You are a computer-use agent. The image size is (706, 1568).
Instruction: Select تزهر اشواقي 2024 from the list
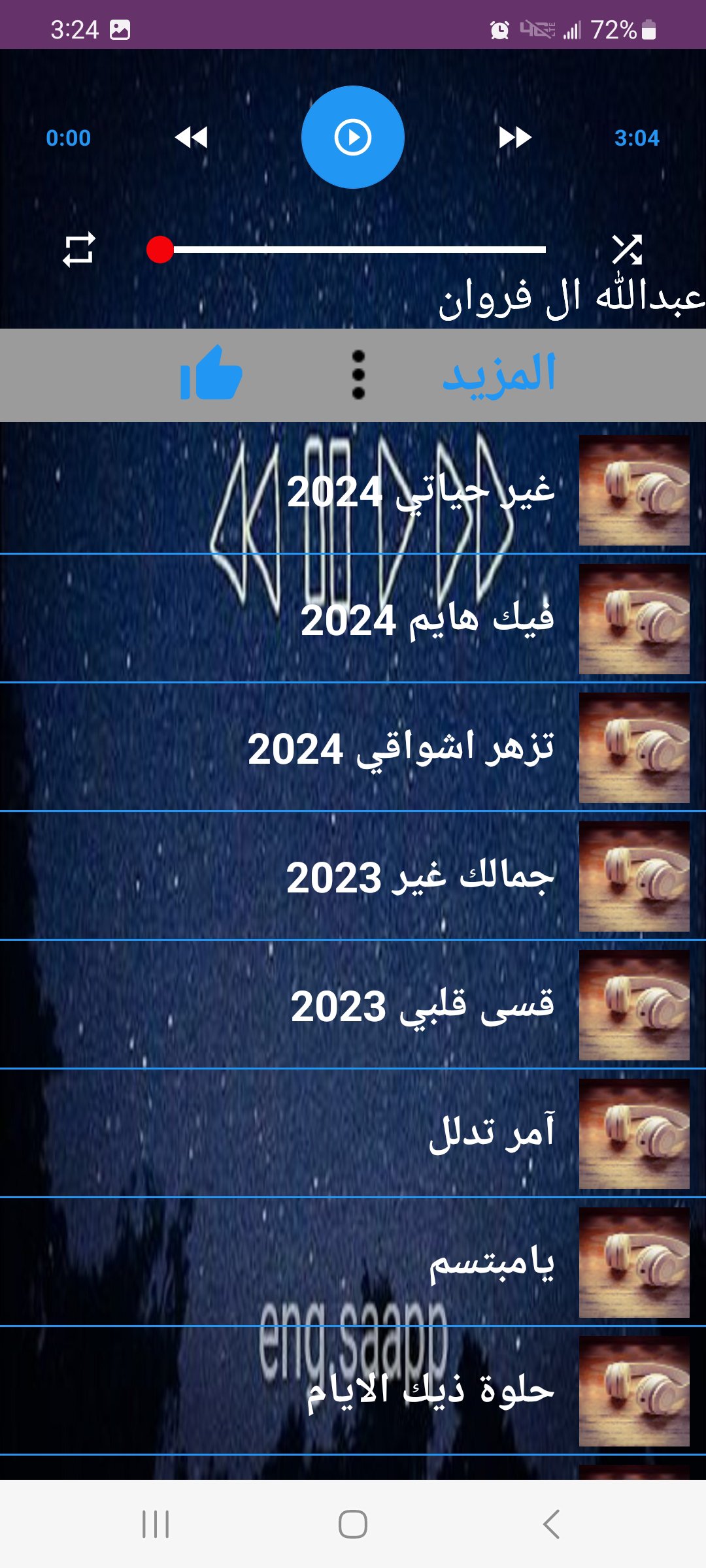(353, 747)
